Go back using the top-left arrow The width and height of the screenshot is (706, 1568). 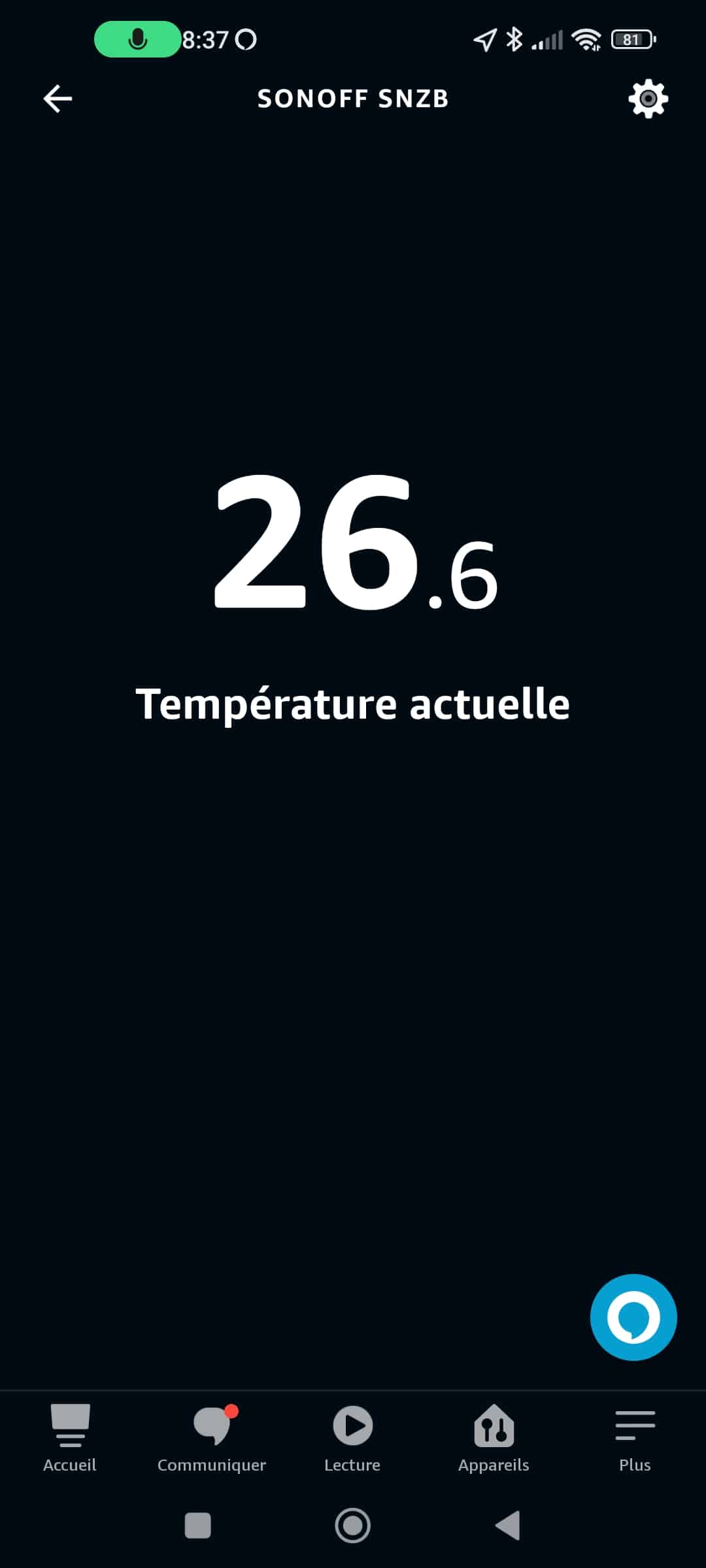(x=58, y=99)
